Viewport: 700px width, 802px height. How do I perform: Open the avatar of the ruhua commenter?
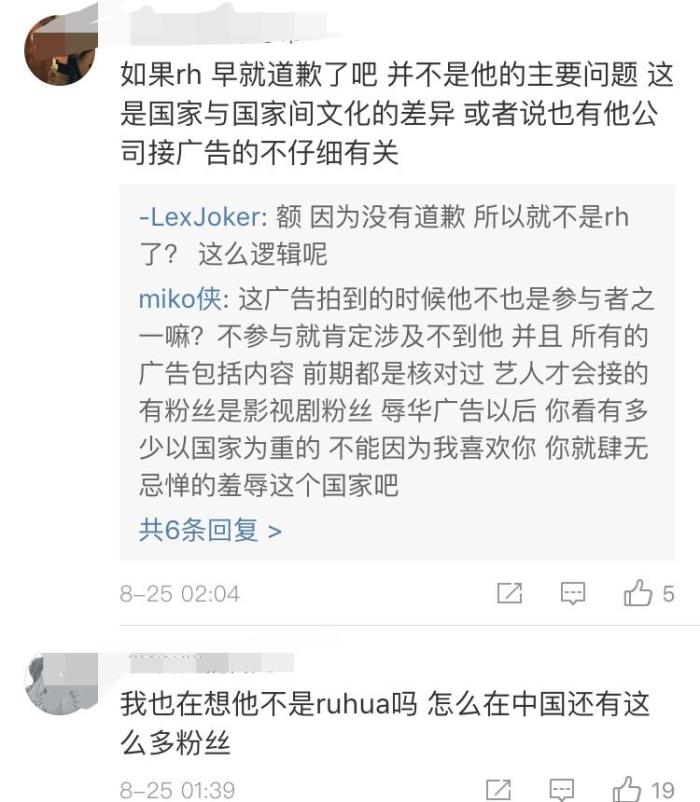tap(59, 682)
